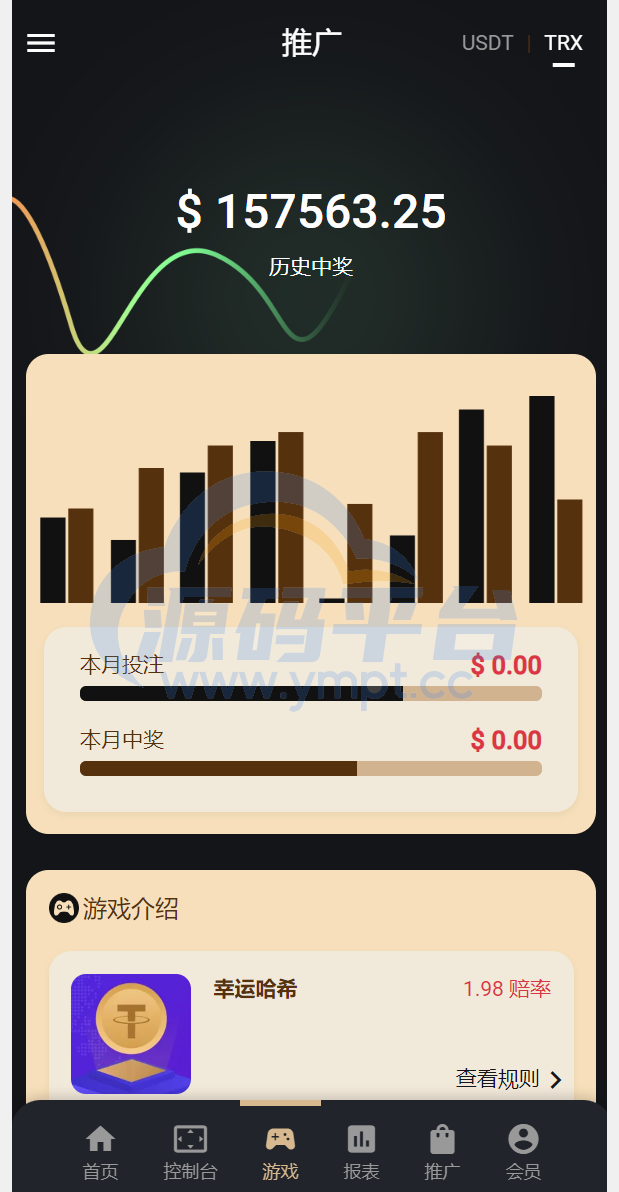The width and height of the screenshot is (619, 1192).
Task: Open the 报表 reports tab
Action: coord(361,1151)
